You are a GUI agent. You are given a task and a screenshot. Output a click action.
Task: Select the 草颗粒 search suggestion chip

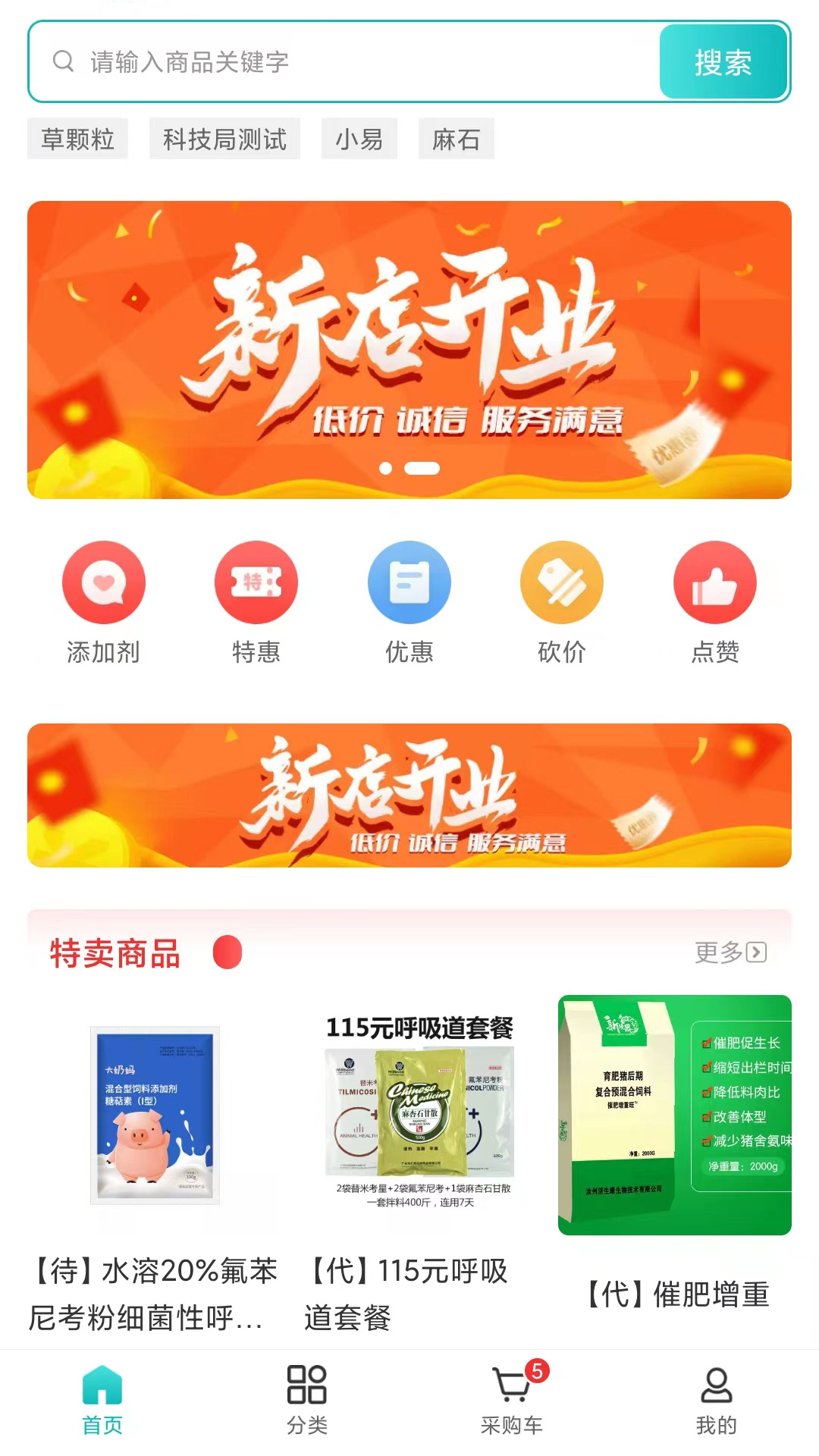77,139
